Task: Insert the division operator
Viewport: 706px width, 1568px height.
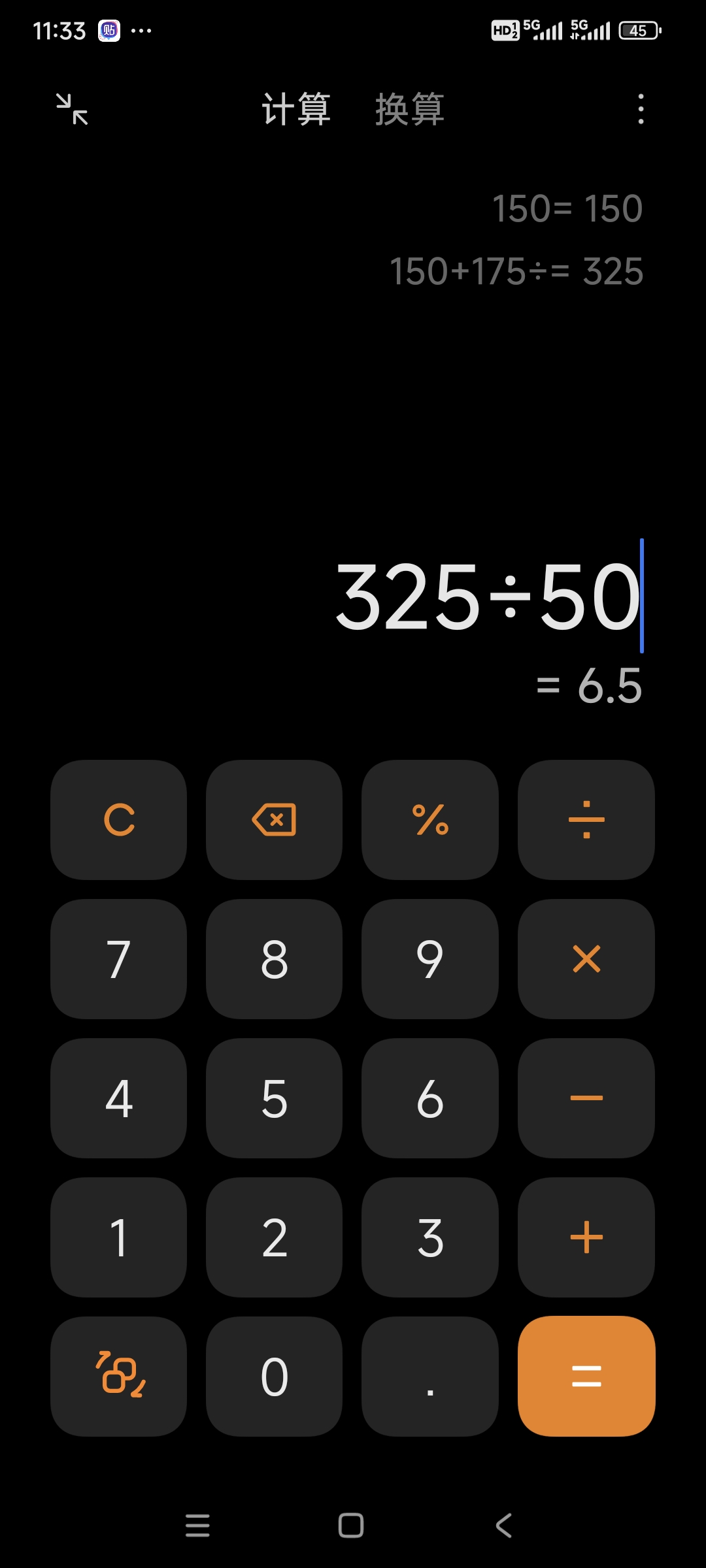Action: point(586,819)
